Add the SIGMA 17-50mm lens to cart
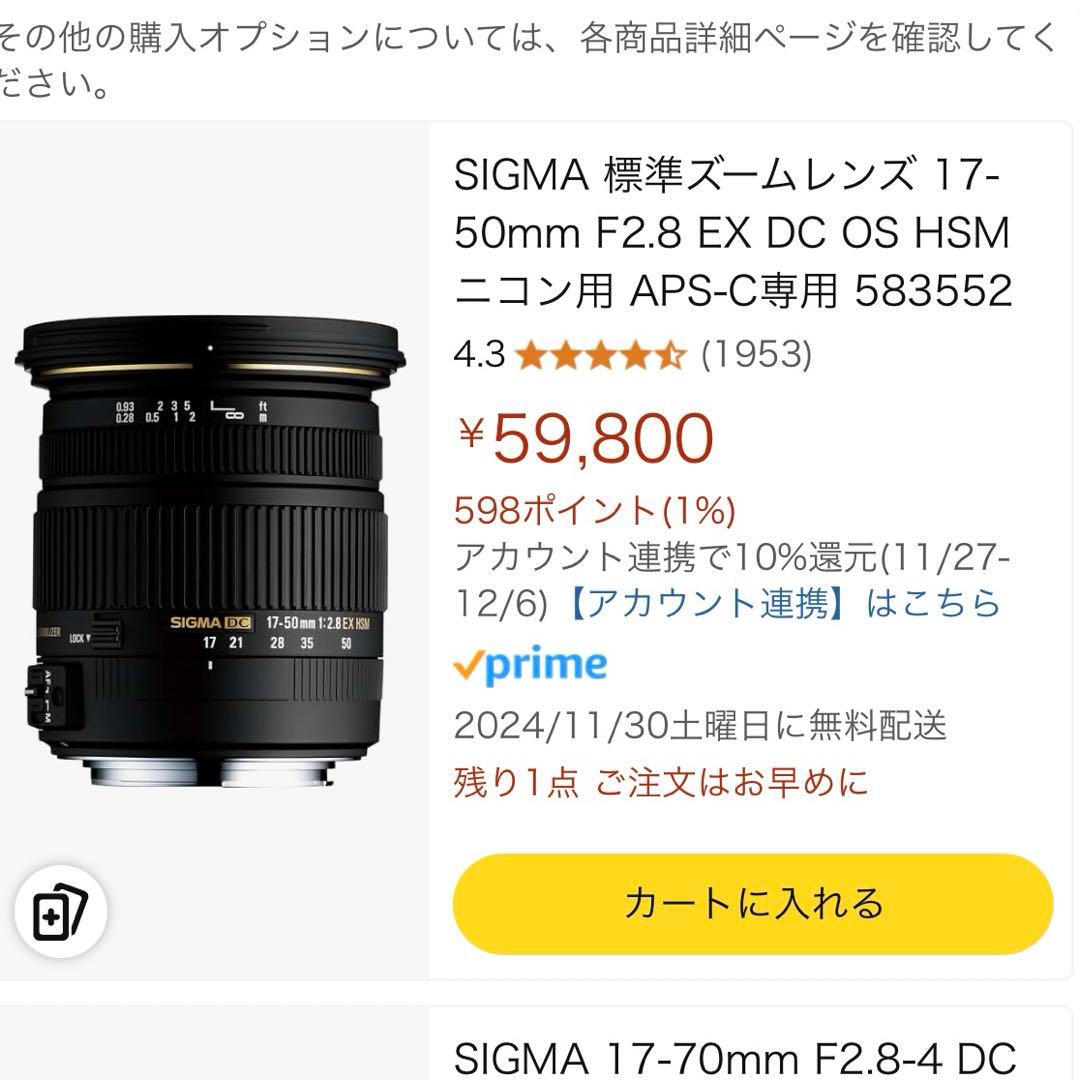Screen dimensions: 1080x1080 coord(752,903)
